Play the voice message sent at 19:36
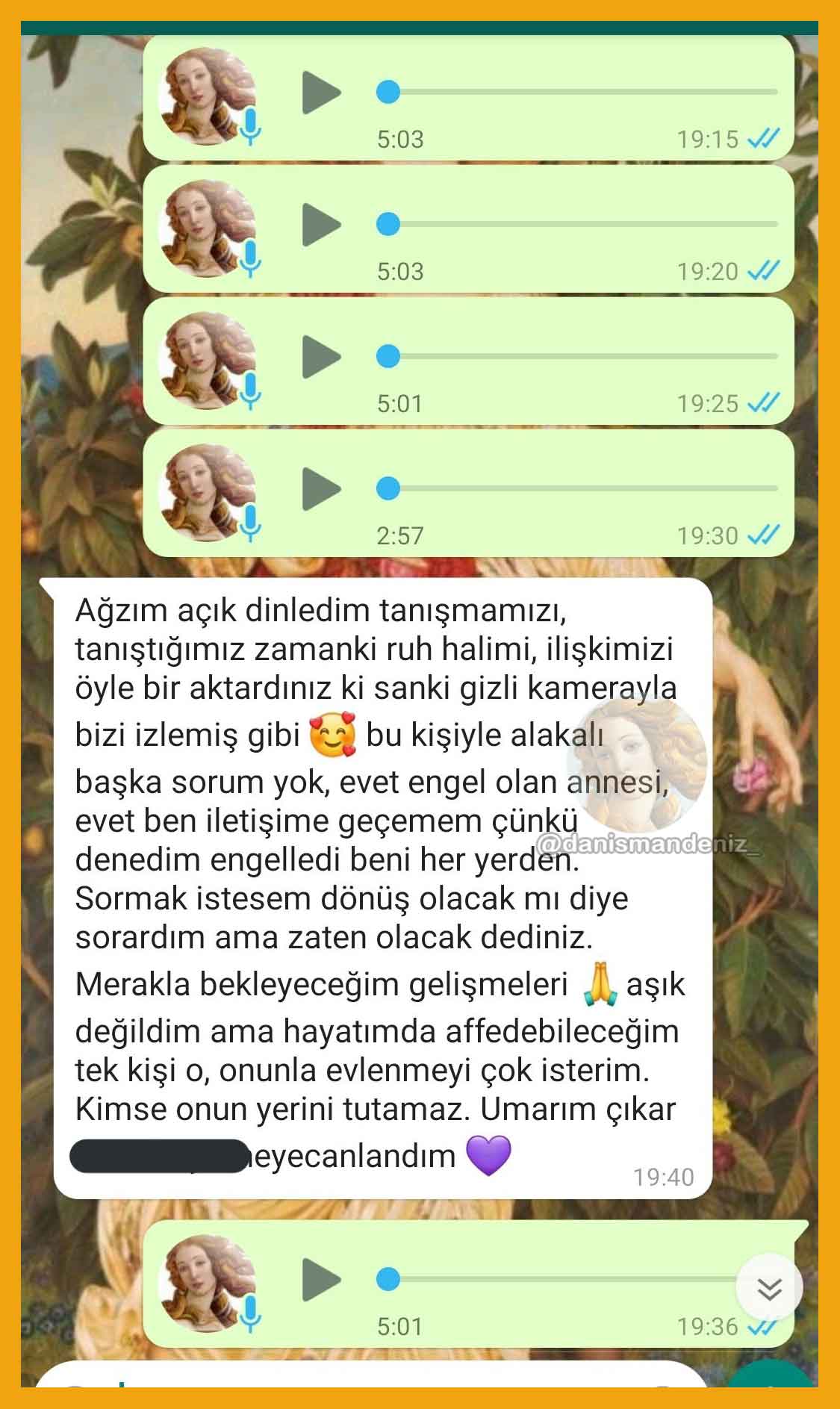 [x=321, y=1280]
